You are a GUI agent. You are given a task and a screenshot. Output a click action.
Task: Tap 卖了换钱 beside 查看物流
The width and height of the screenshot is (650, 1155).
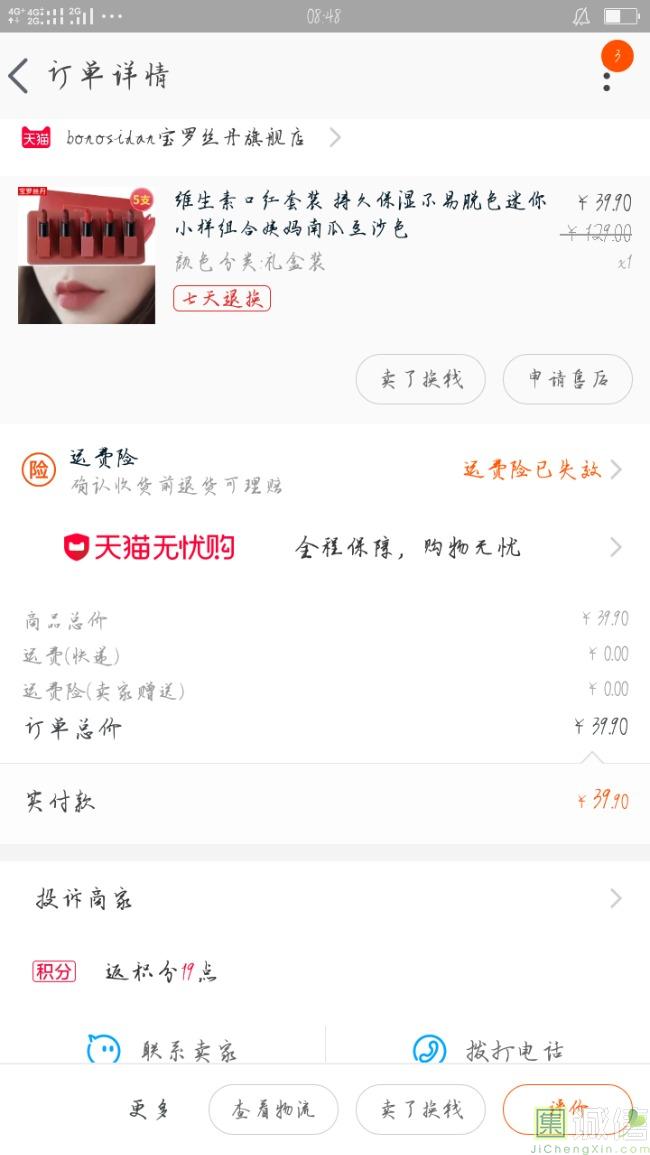[420, 1109]
